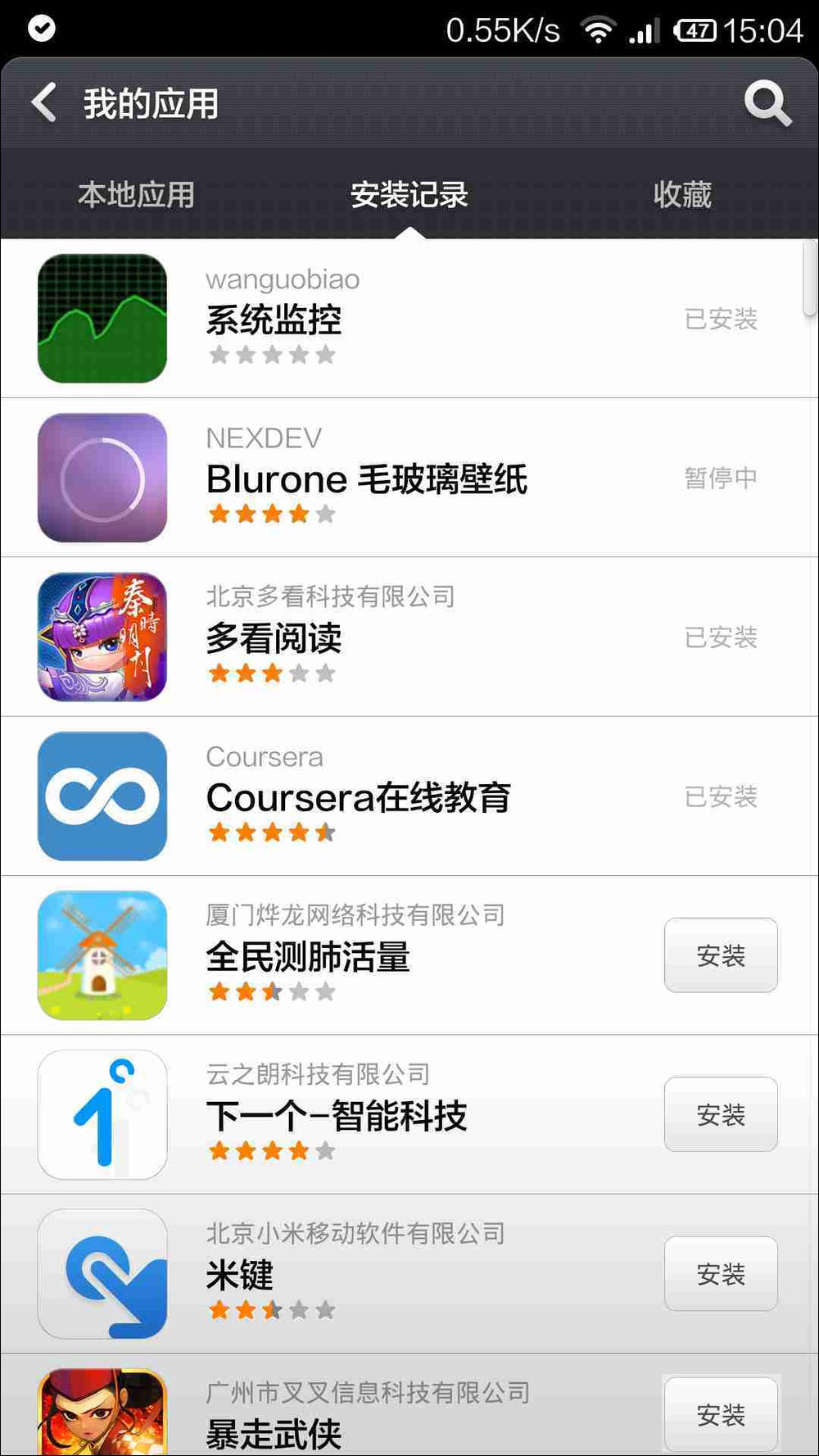Viewport: 819px width, 1456px height.
Task: Go back using the back arrow
Action: pos(43,104)
